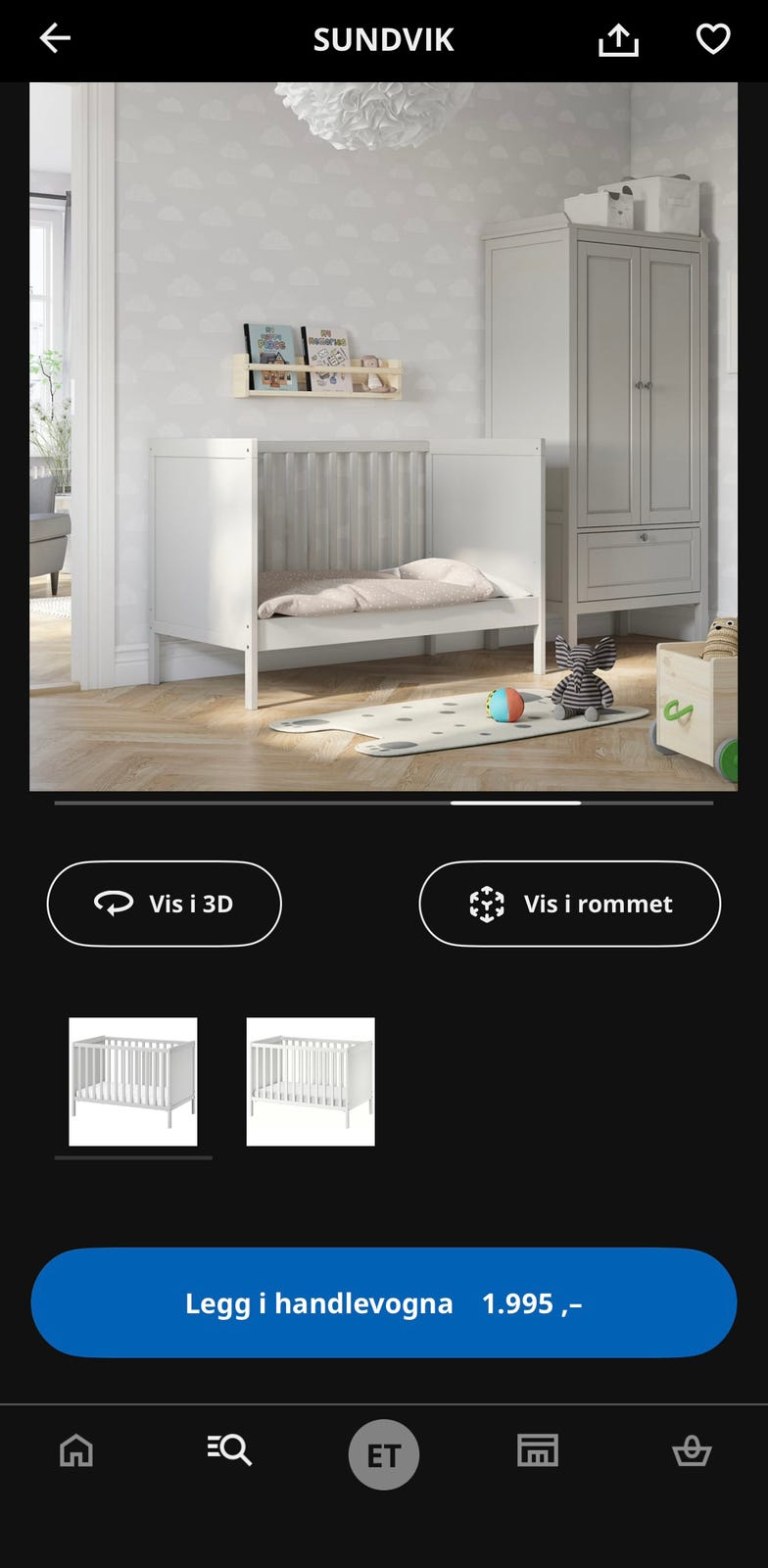Tap the rotate icon inside Vis i 3D
This screenshot has height=1568, width=768.
[x=114, y=904]
